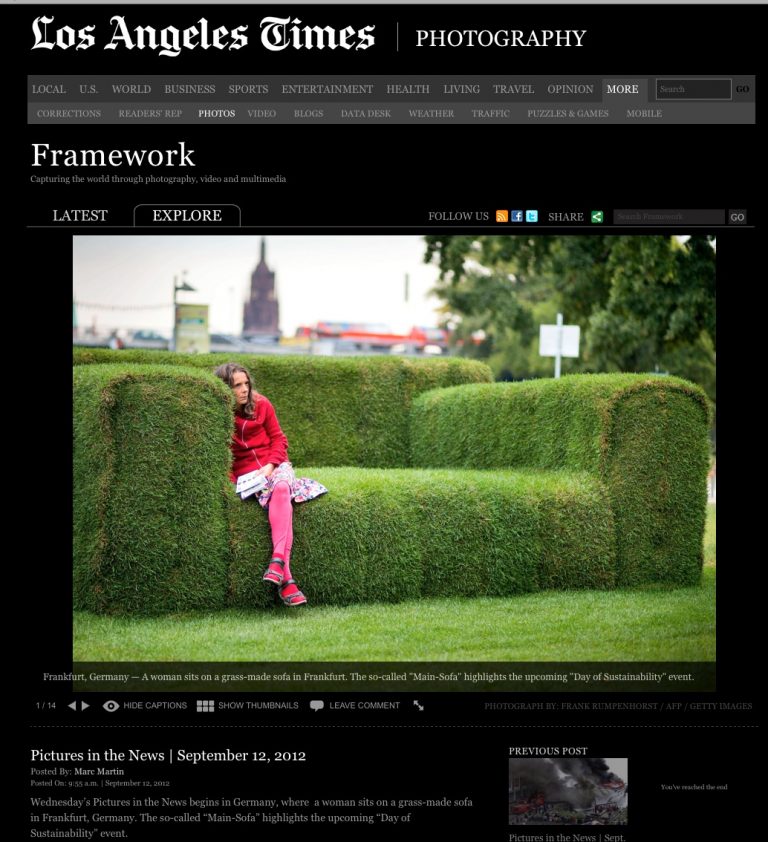Image resolution: width=768 pixels, height=842 pixels.
Task: Follow via the RSS feed icon
Action: click(502, 216)
